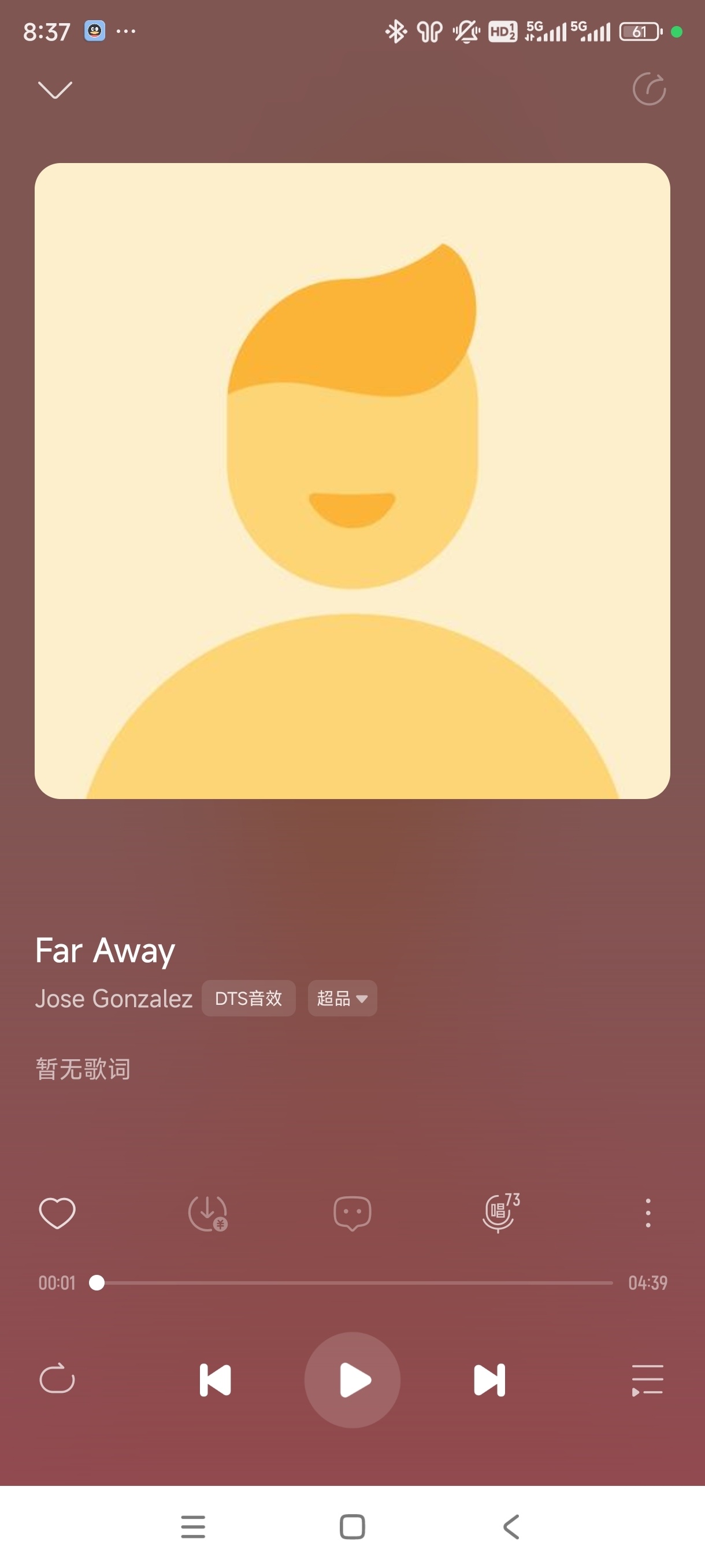Open the album cover artwork
The image size is (705, 1568).
pyautogui.click(x=352, y=481)
